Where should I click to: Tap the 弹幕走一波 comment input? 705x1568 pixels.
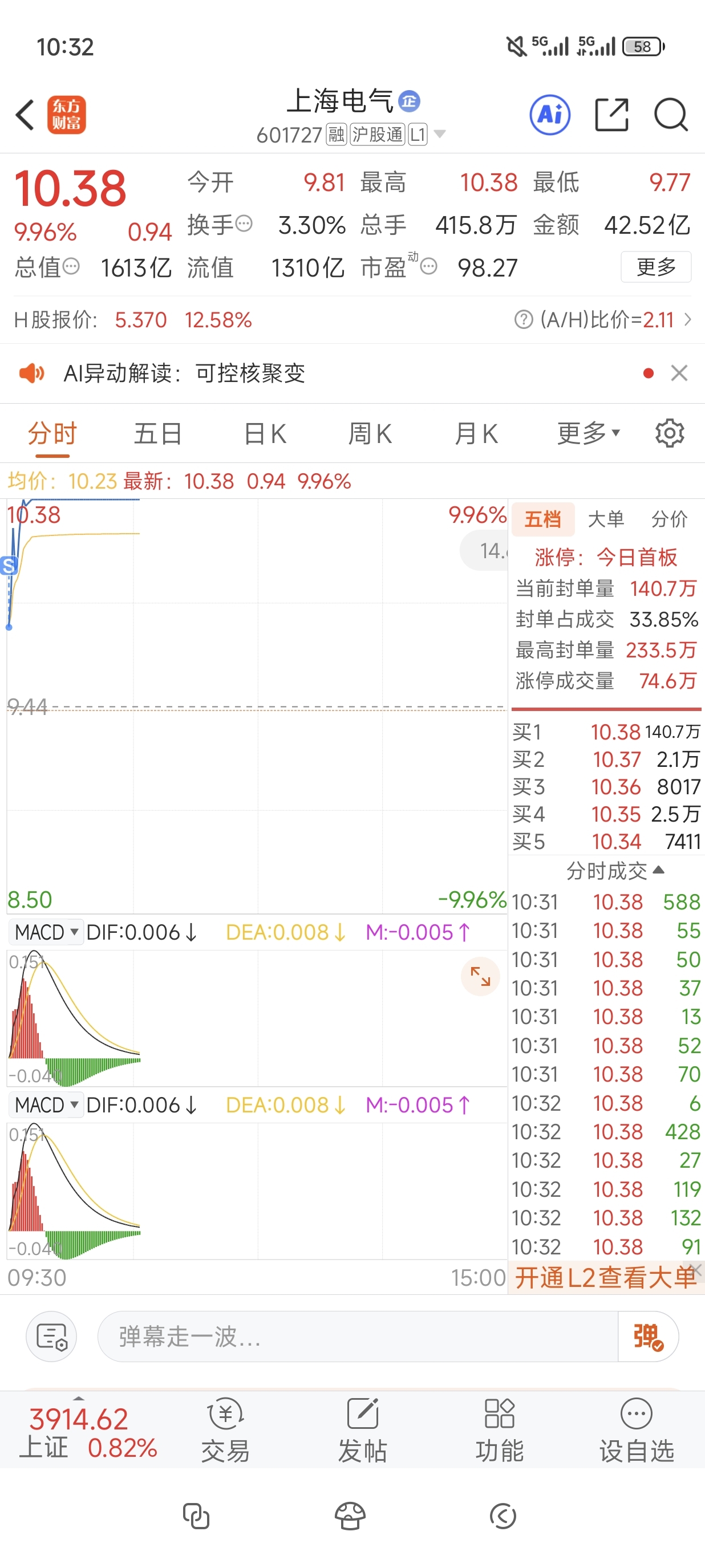(356, 1337)
